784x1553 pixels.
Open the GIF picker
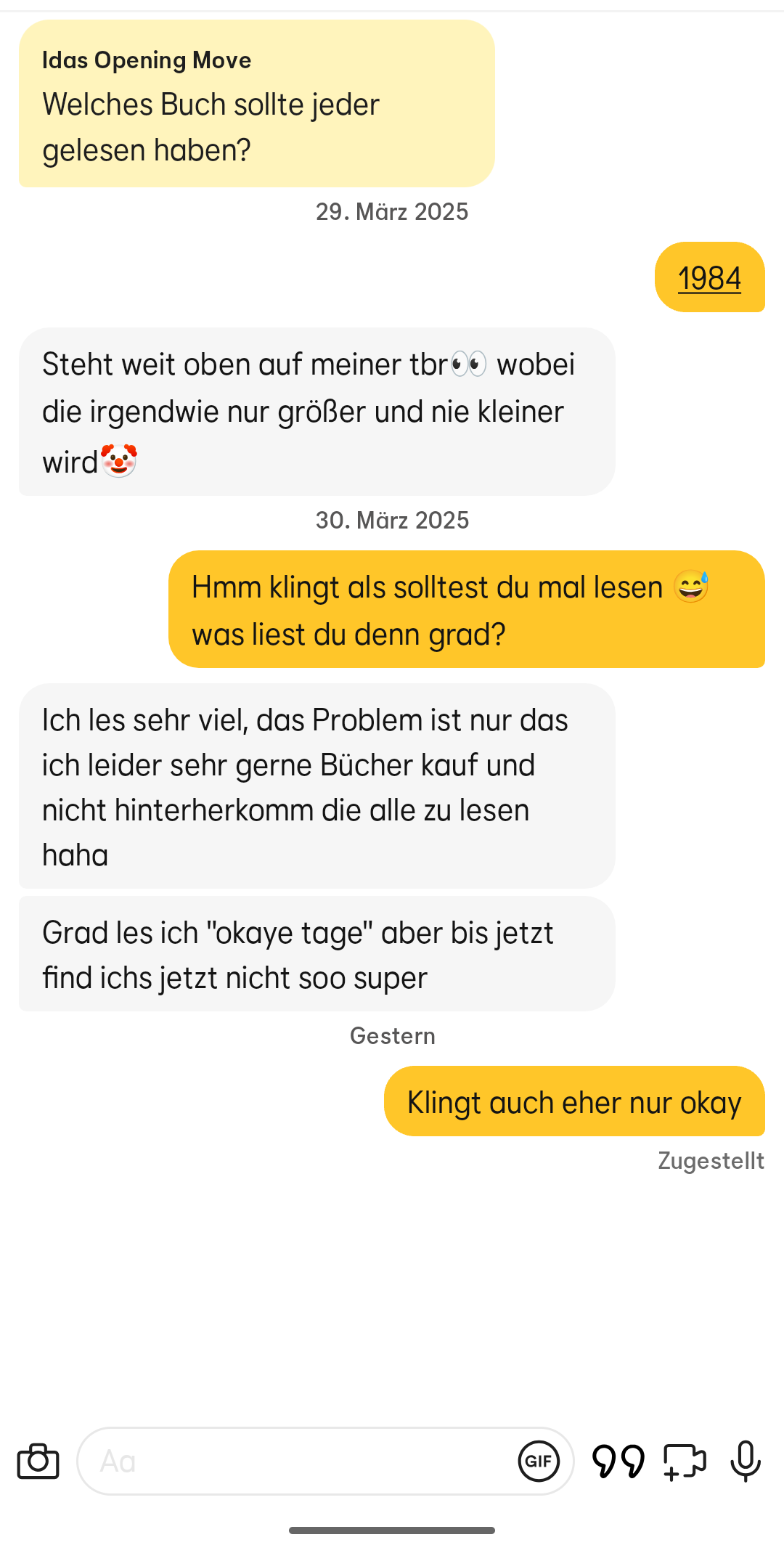[539, 1461]
